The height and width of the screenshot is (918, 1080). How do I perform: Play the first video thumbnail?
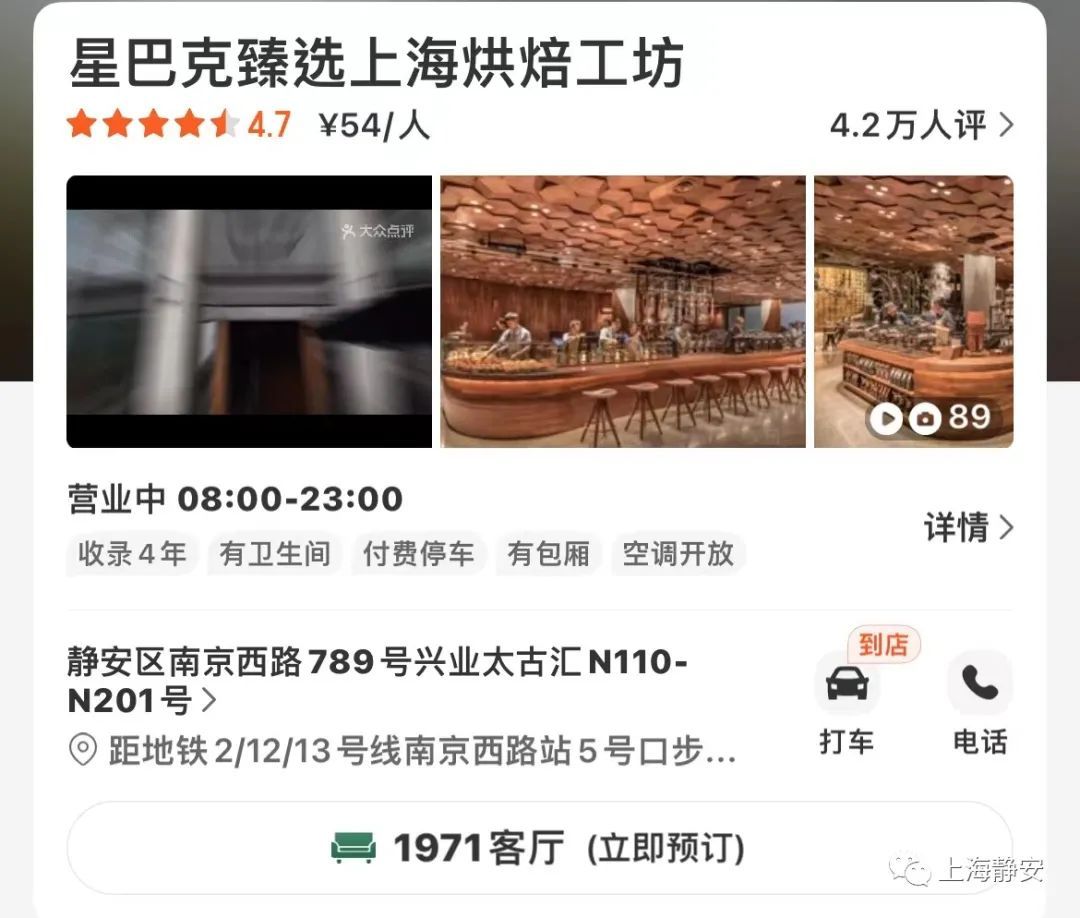(249, 311)
